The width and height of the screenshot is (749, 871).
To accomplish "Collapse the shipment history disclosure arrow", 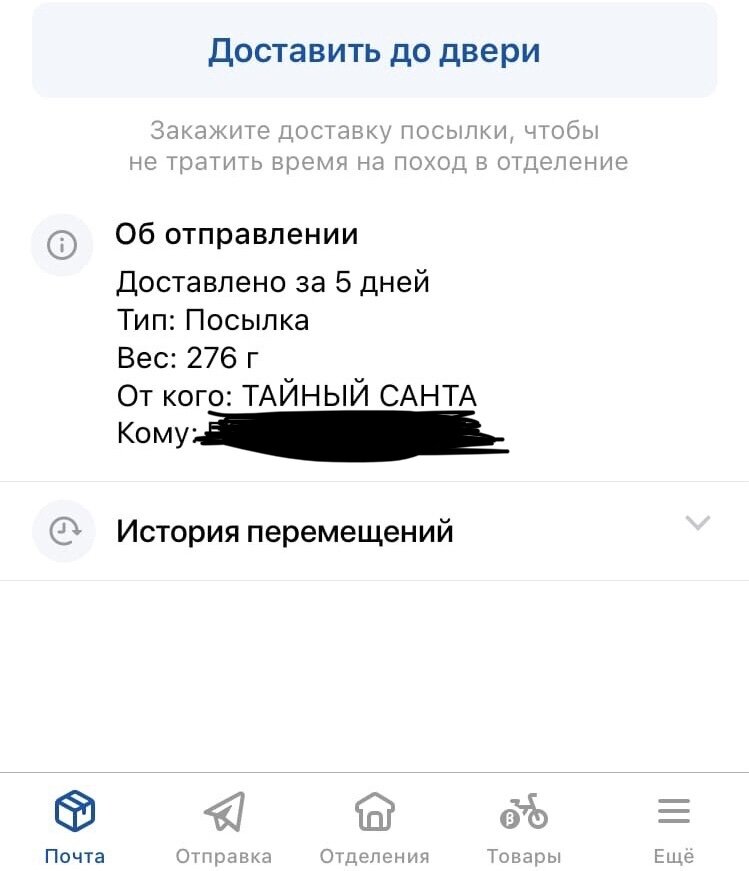I will tap(700, 521).
